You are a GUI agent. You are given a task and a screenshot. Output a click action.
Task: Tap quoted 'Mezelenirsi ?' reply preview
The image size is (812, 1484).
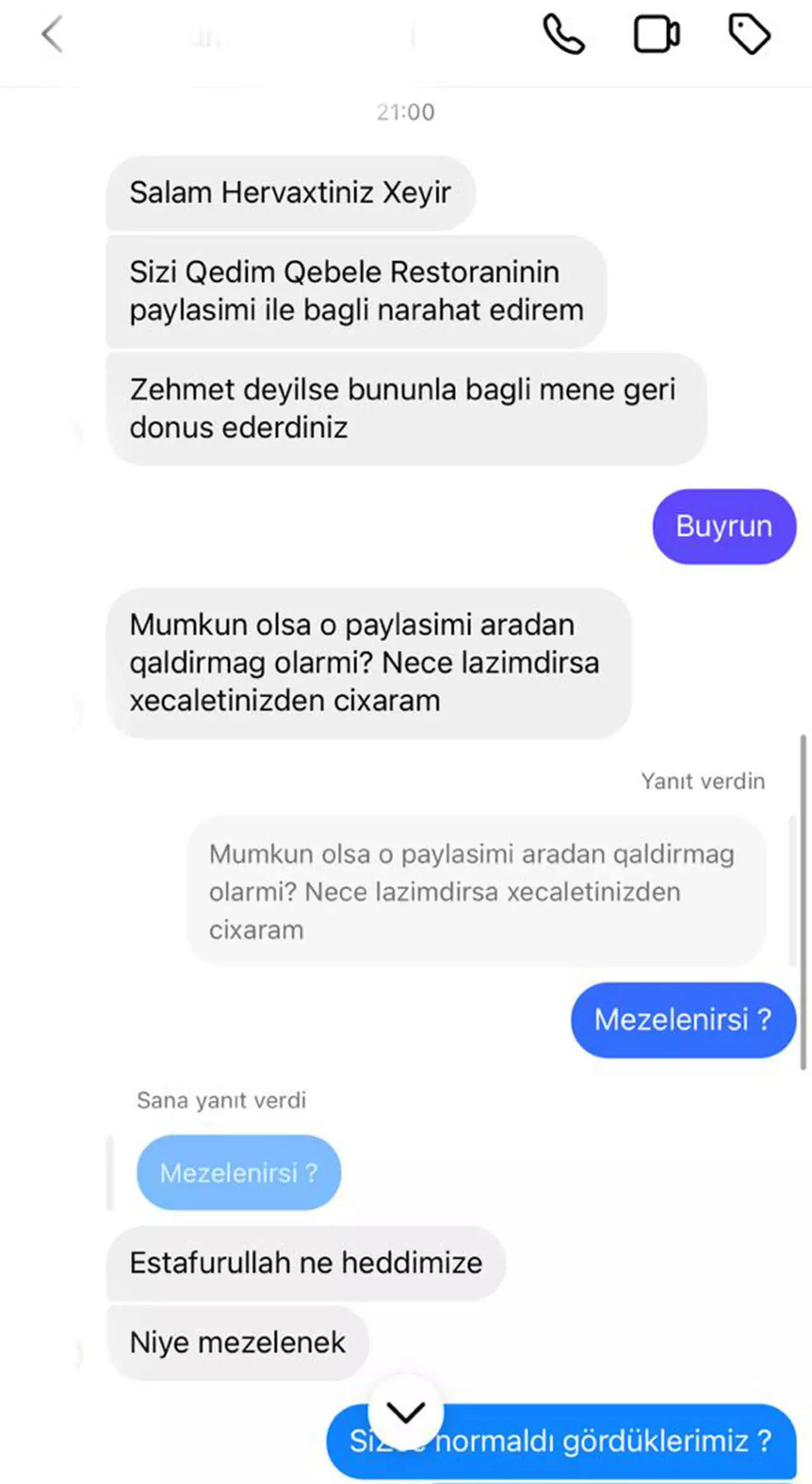[239, 1173]
